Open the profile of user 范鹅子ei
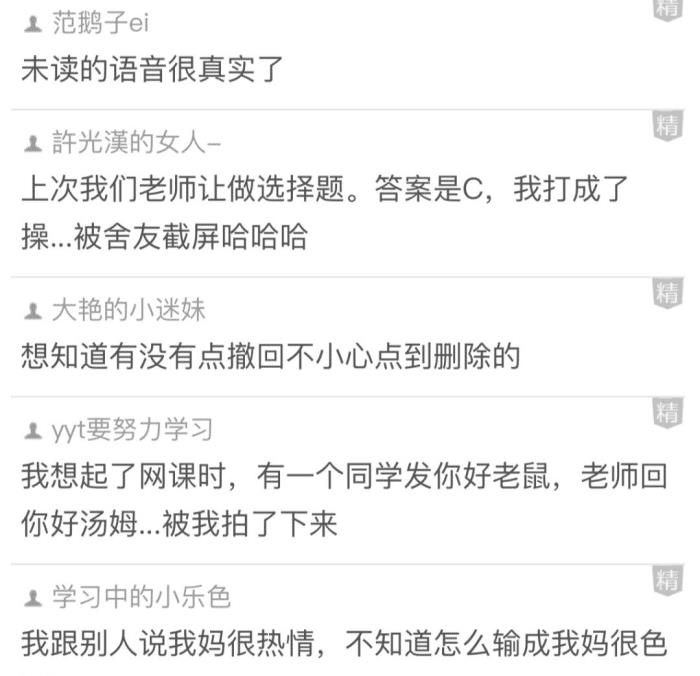 pyautogui.click(x=100, y=24)
